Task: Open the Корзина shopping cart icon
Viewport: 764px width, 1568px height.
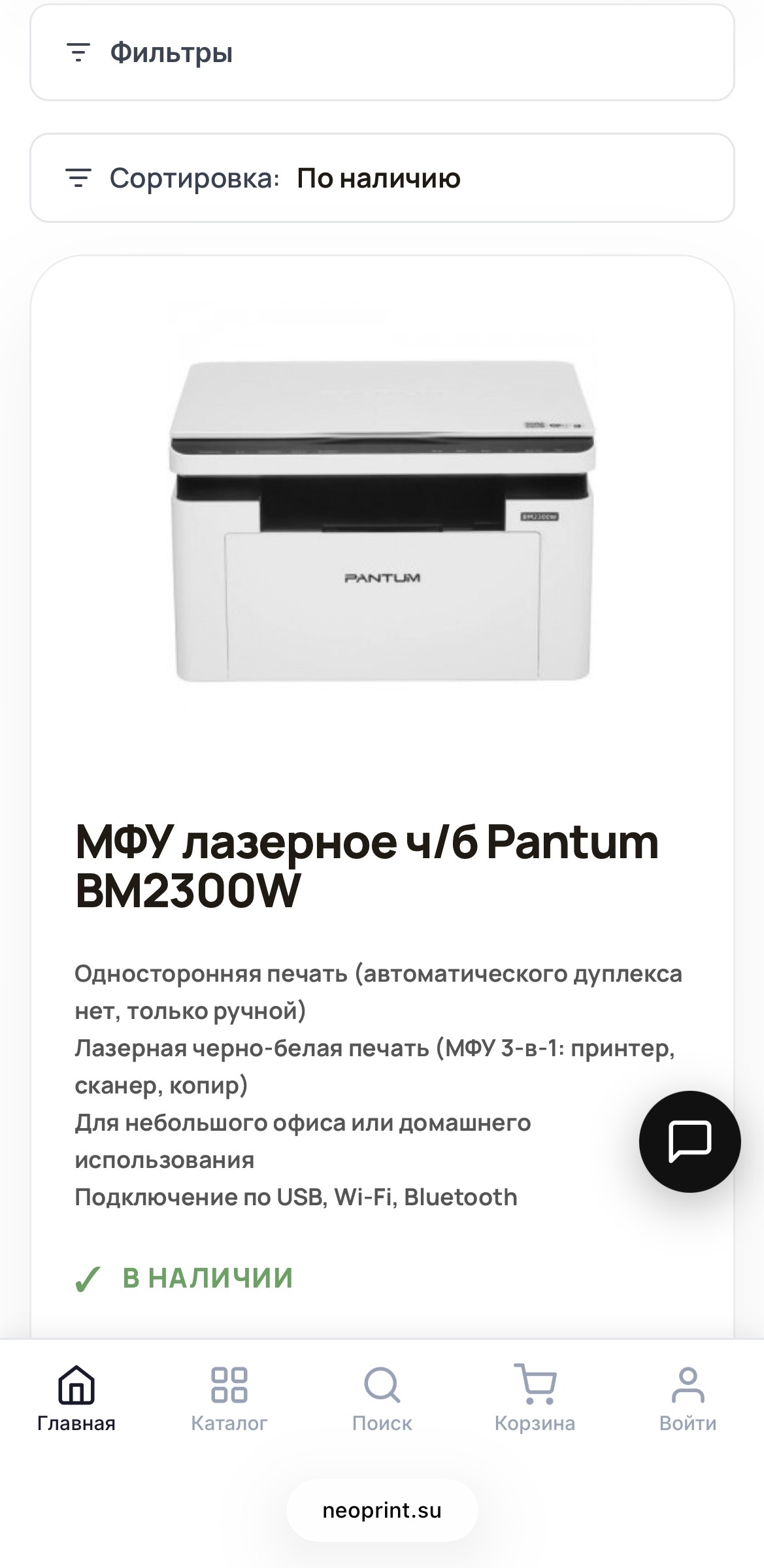Action: coord(536,1381)
